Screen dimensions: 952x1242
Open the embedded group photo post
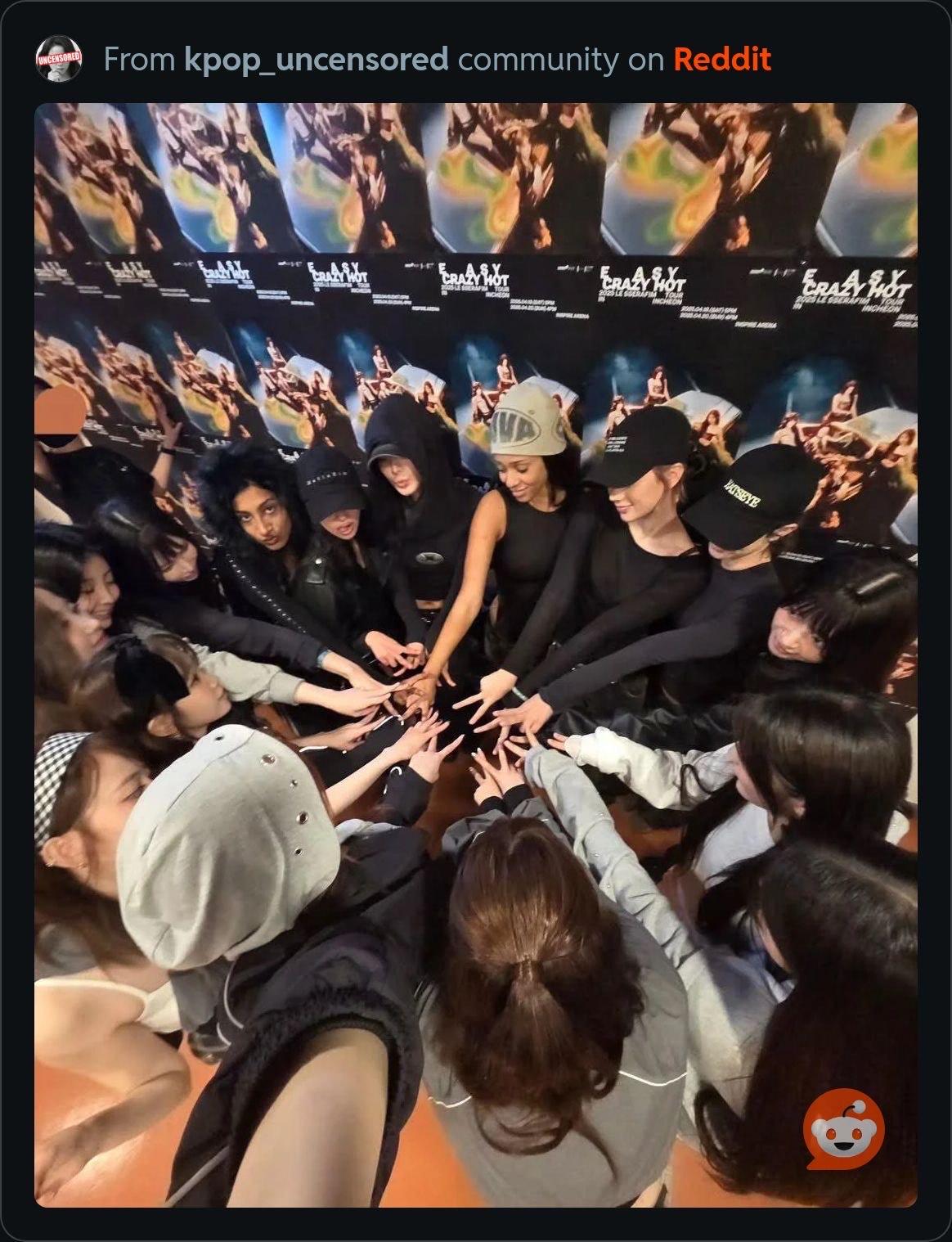click(x=475, y=655)
